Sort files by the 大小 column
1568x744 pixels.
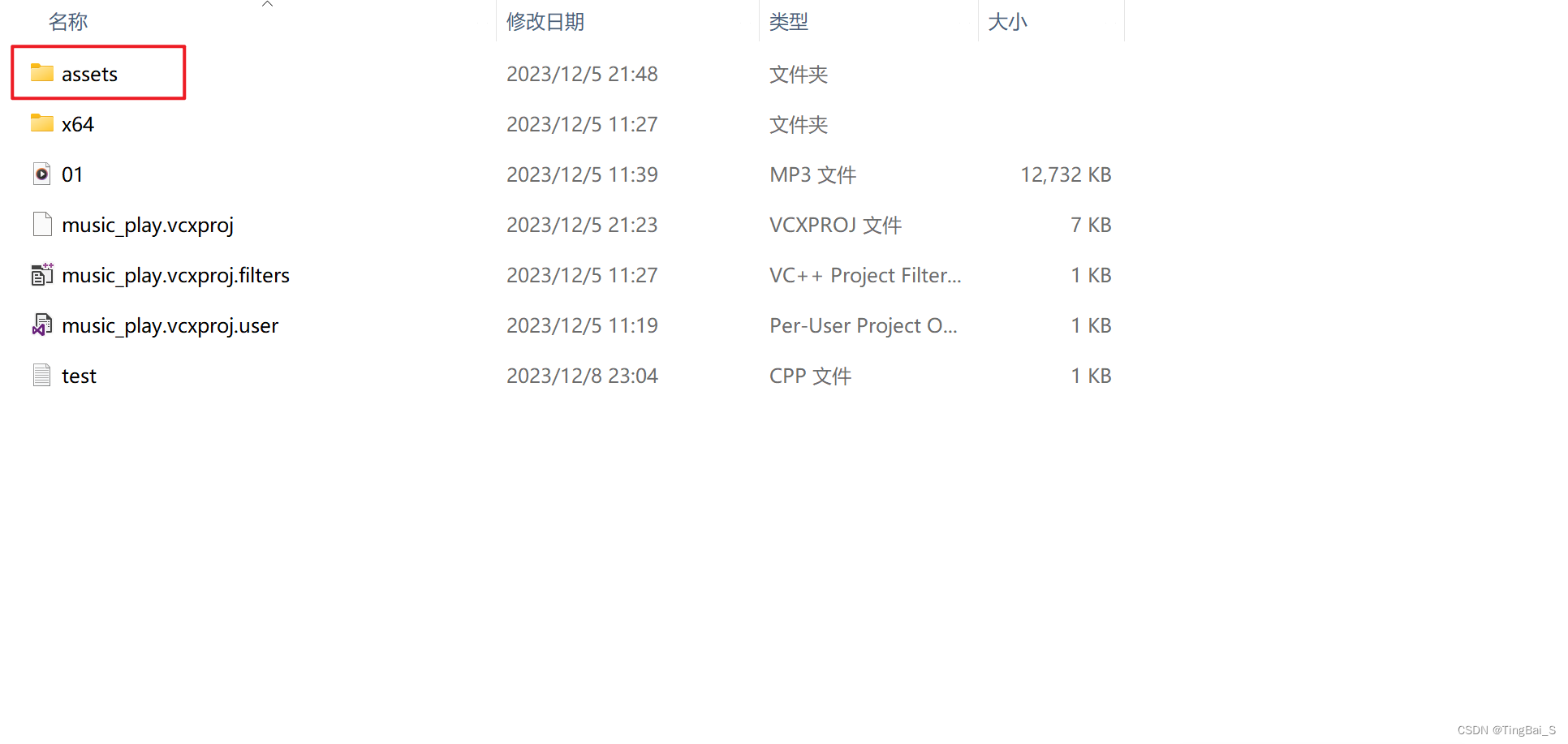(x=1007, y=22)
